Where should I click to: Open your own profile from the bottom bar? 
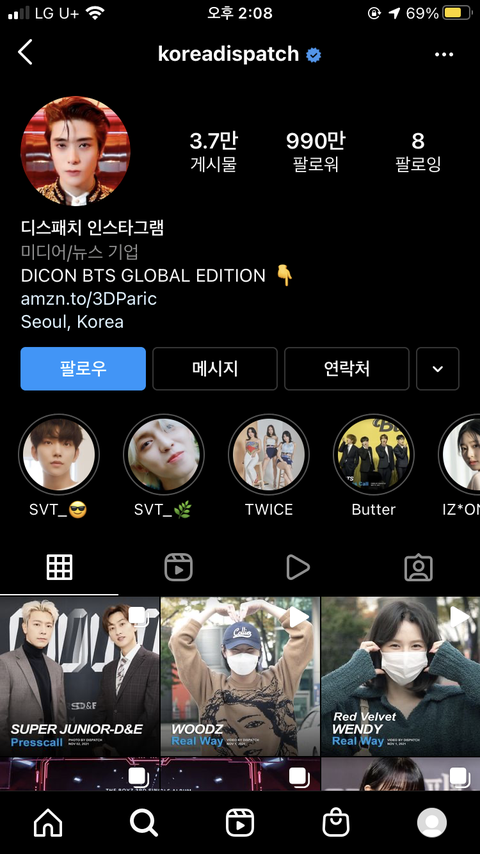click(x=432, y=822)
